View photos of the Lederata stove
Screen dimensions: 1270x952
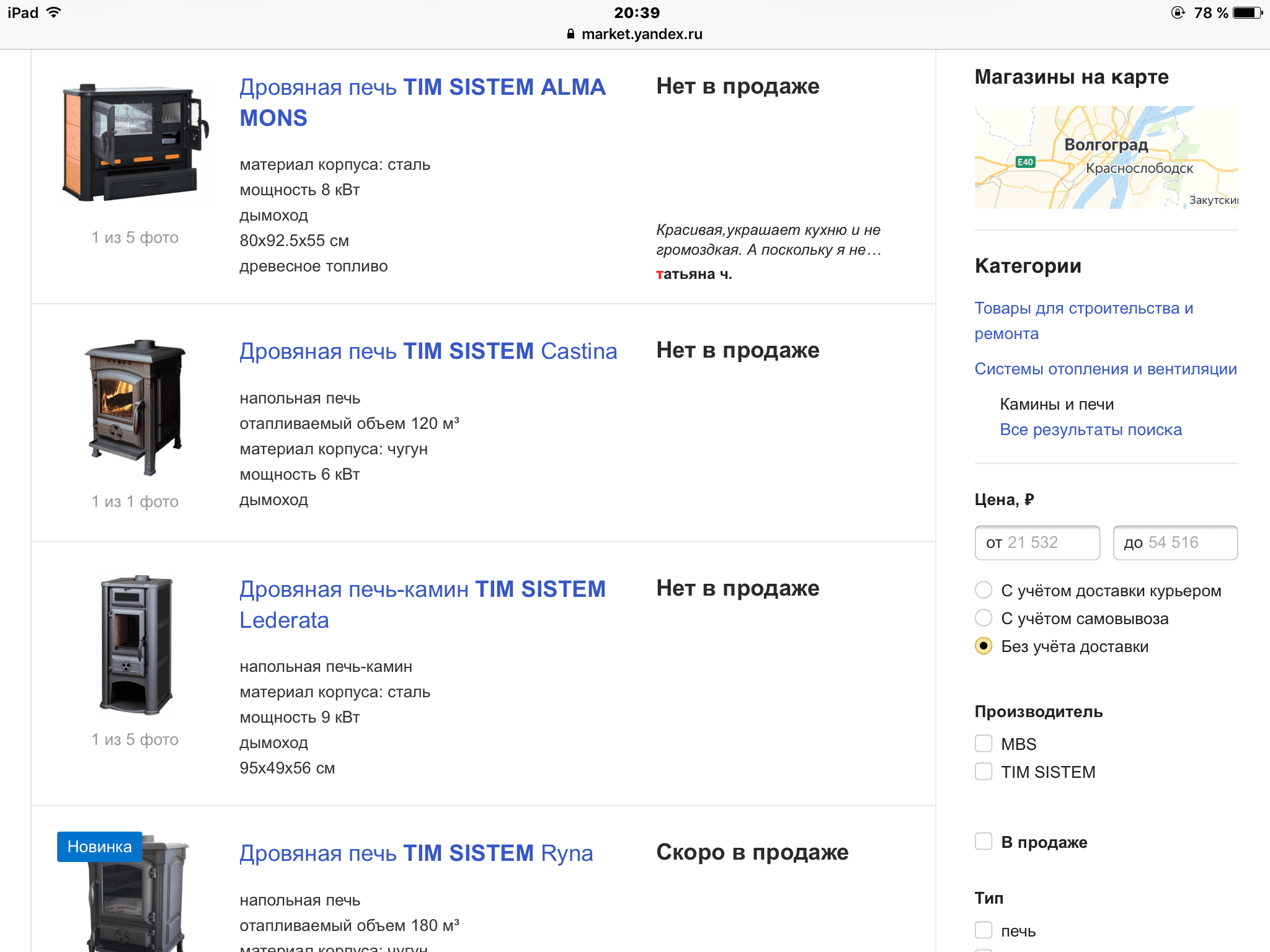(x=136, y=645)
